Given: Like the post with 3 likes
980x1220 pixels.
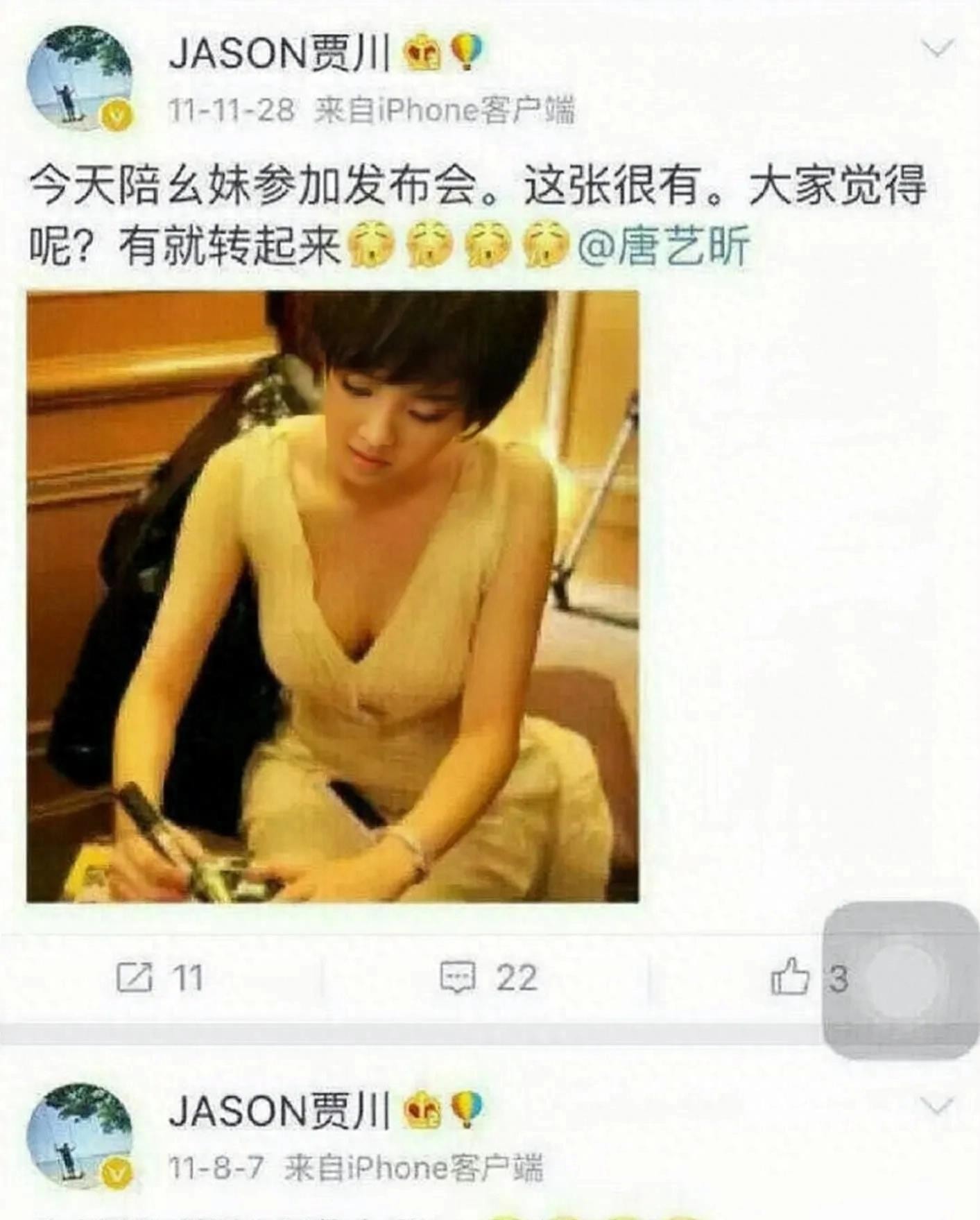Looking at the screenshot, I should click(x=791, y=978).
